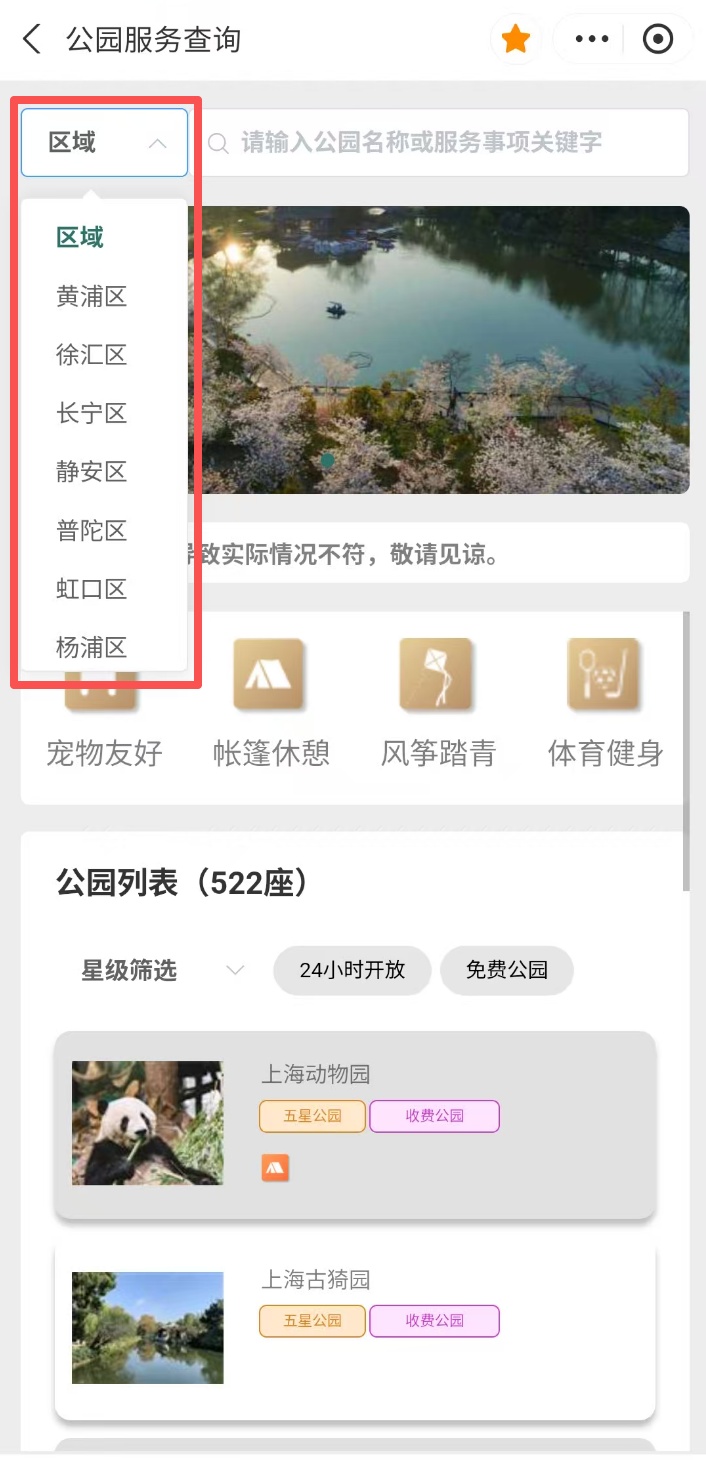Favorite this mini program with the star
Screen dimensions: 706x1460
(515, 40)
